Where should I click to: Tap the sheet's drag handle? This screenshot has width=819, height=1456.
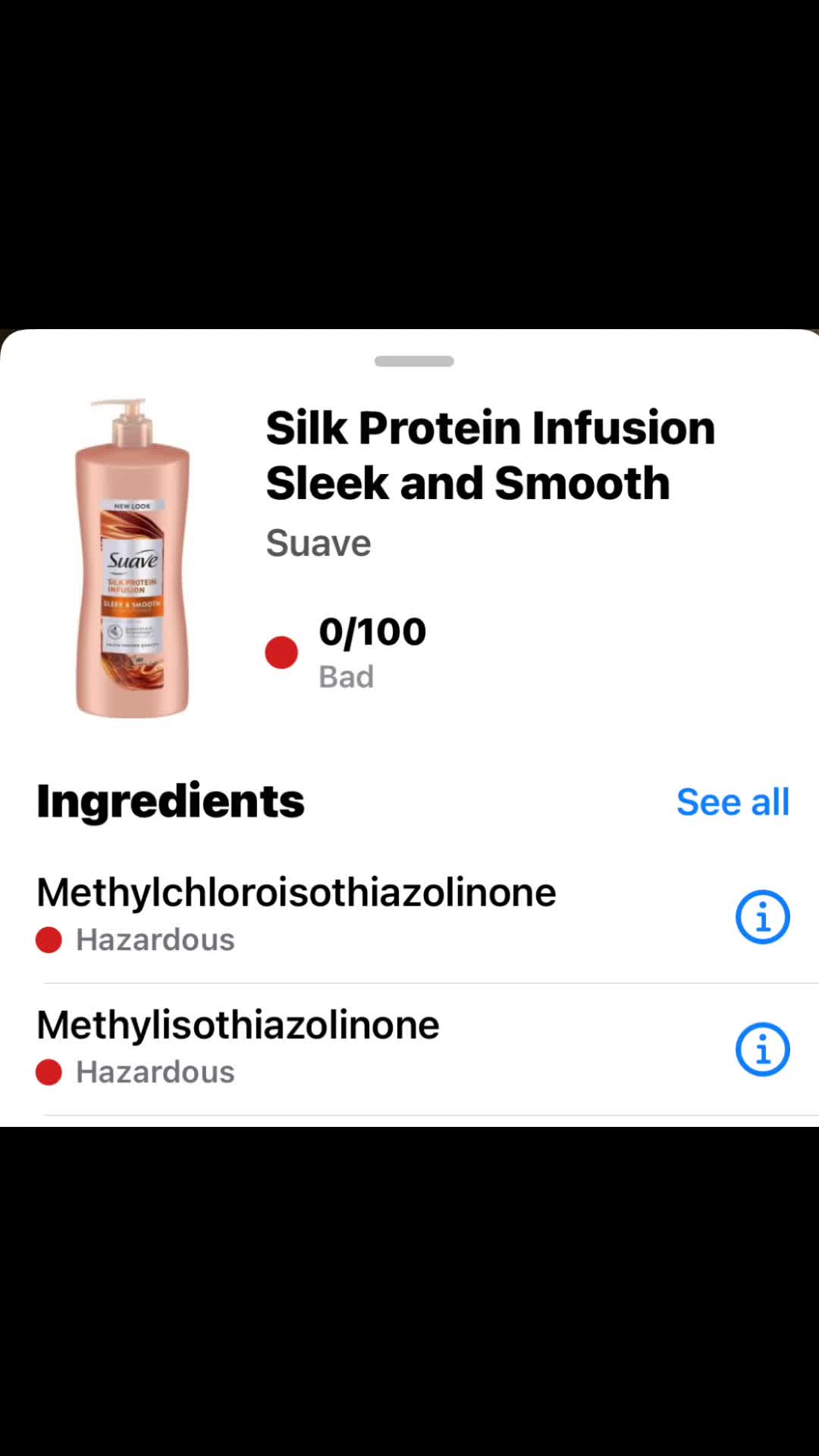click(414, 361)
